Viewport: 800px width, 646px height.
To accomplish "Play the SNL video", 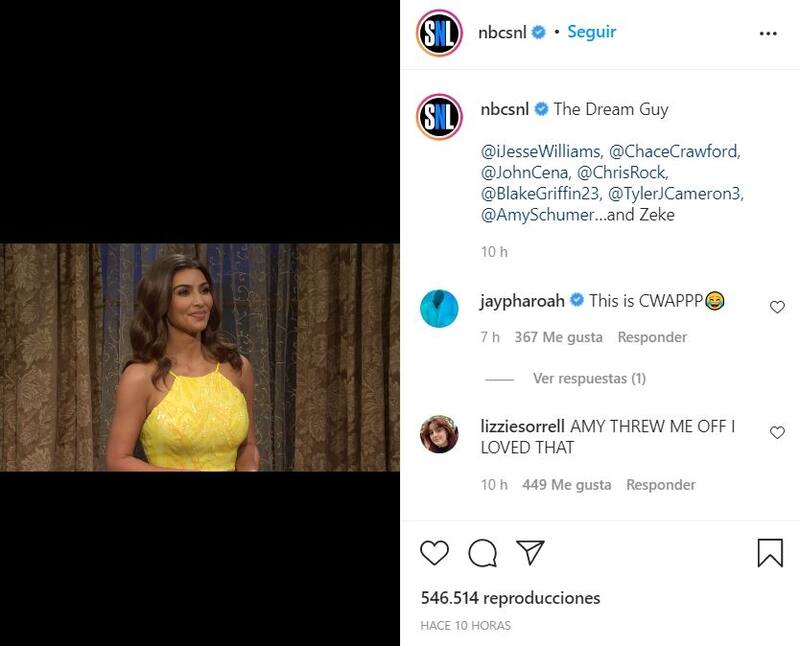I will (x=200, y=358).
